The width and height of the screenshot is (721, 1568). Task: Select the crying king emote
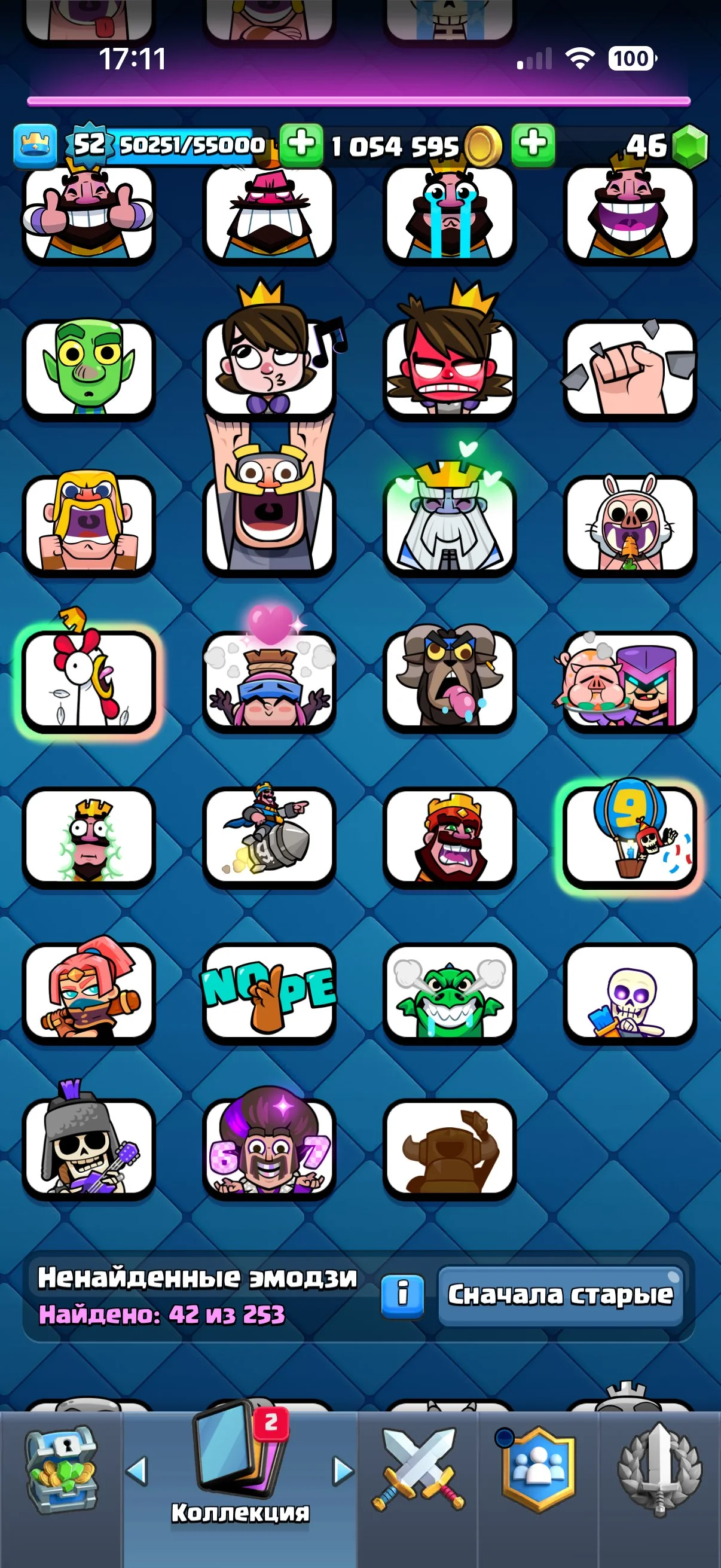[x=450, y=213]
